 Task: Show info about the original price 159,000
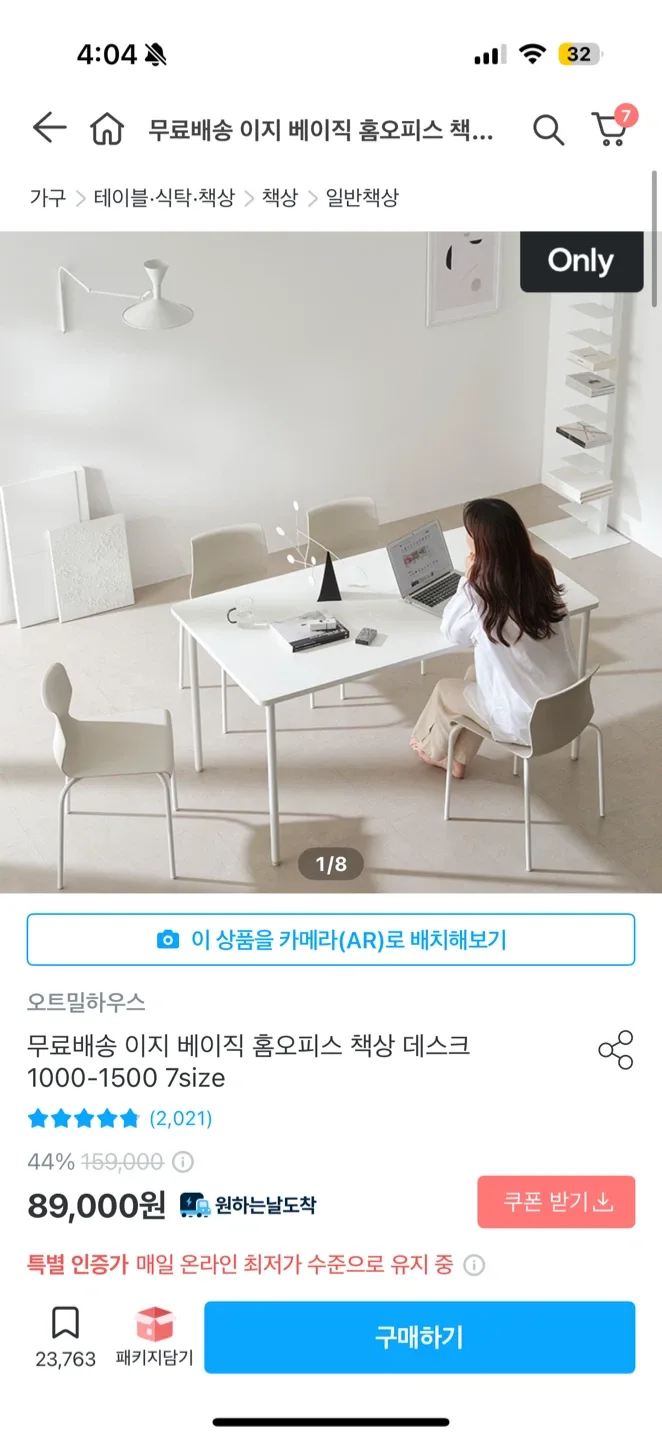click(x=183, y=1162)
